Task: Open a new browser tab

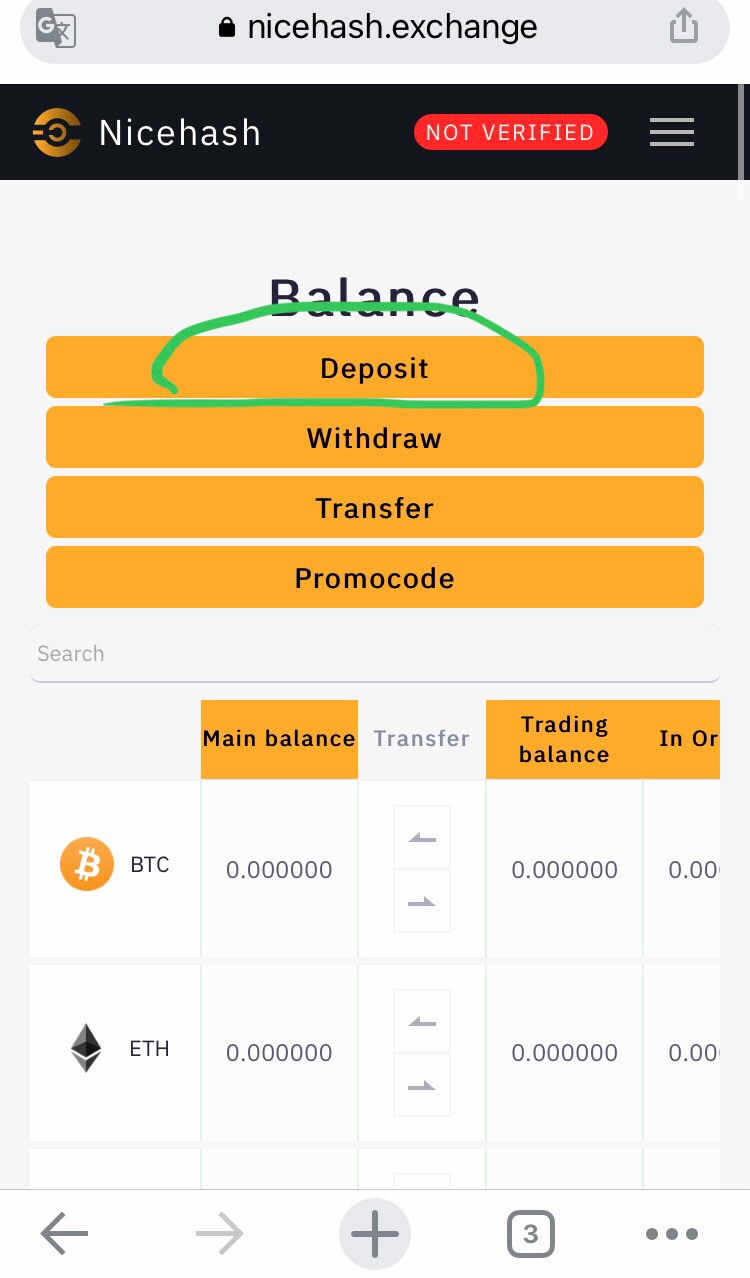Action: (375, 1234)
